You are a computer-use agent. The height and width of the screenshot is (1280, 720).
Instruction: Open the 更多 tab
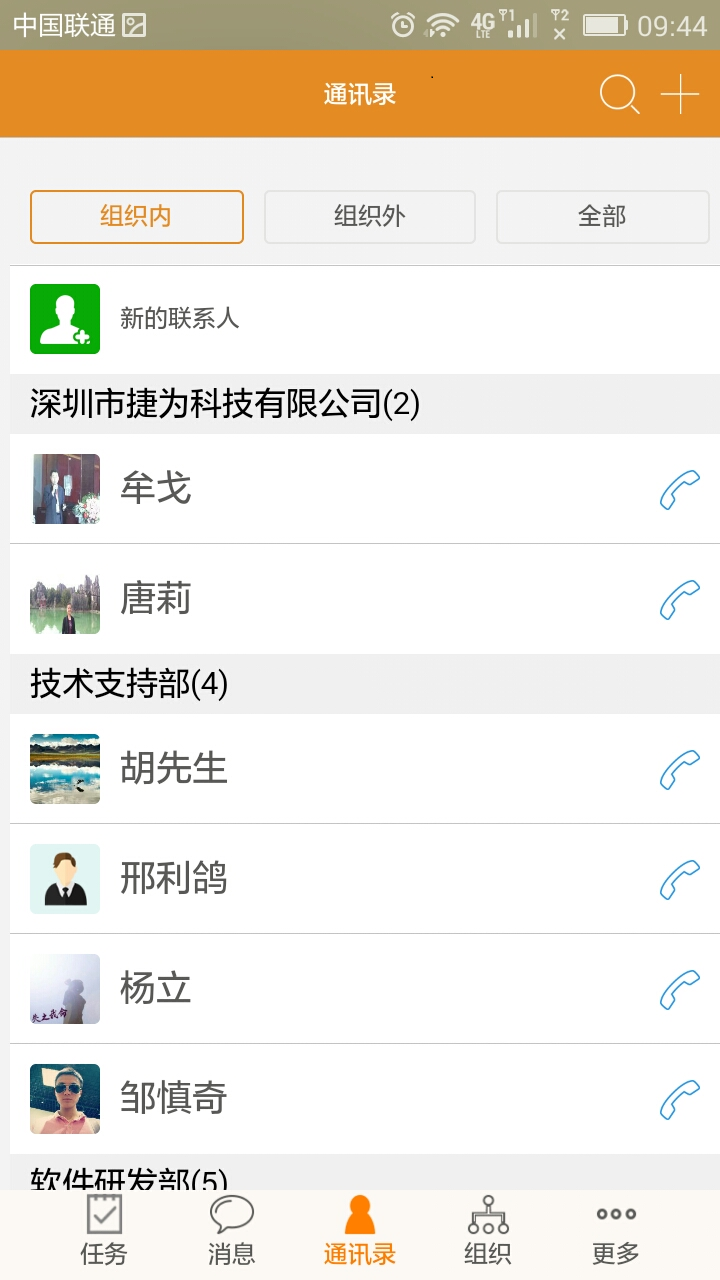point(616,1232)
